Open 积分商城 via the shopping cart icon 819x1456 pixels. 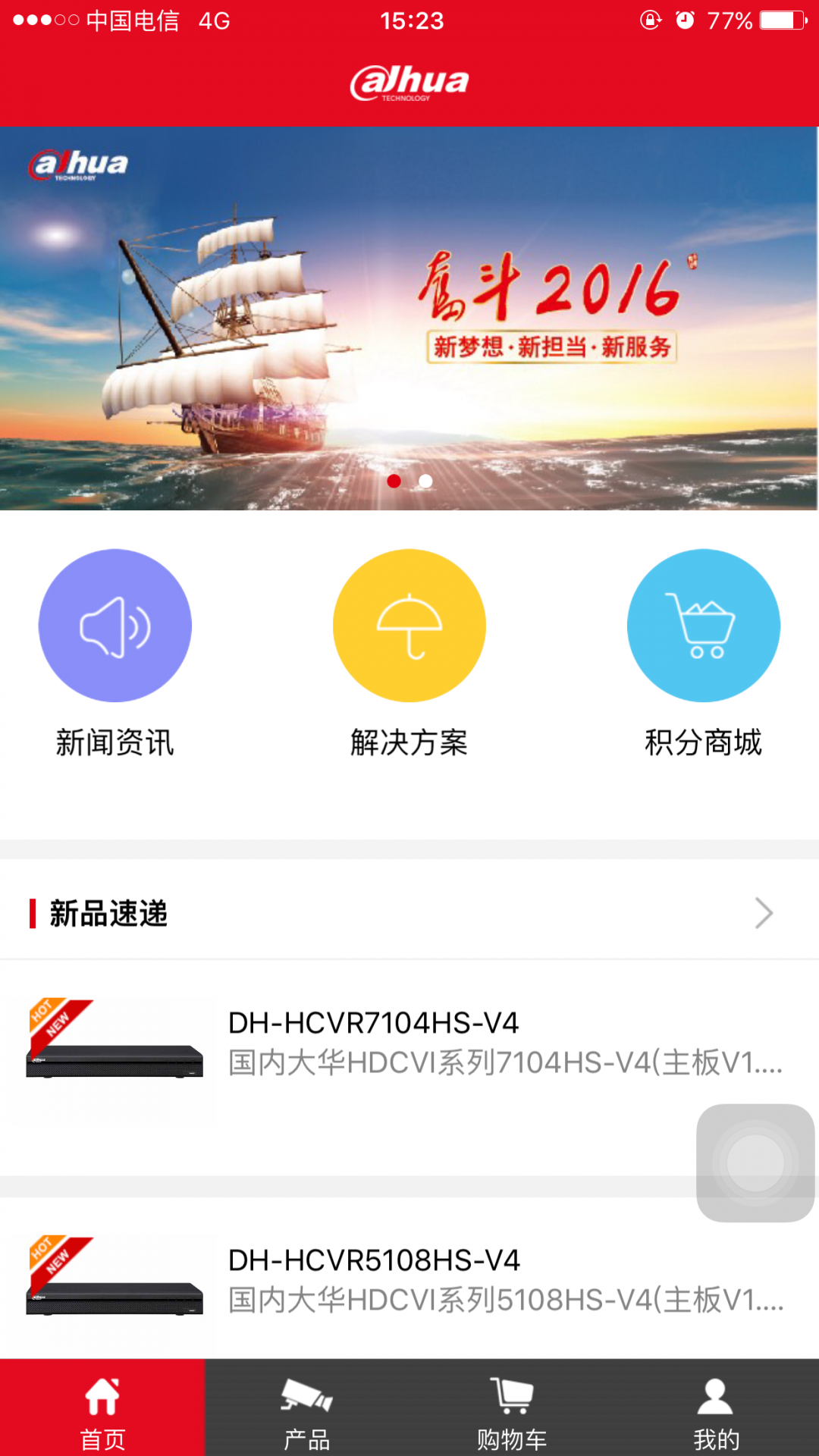click(703, 625)
